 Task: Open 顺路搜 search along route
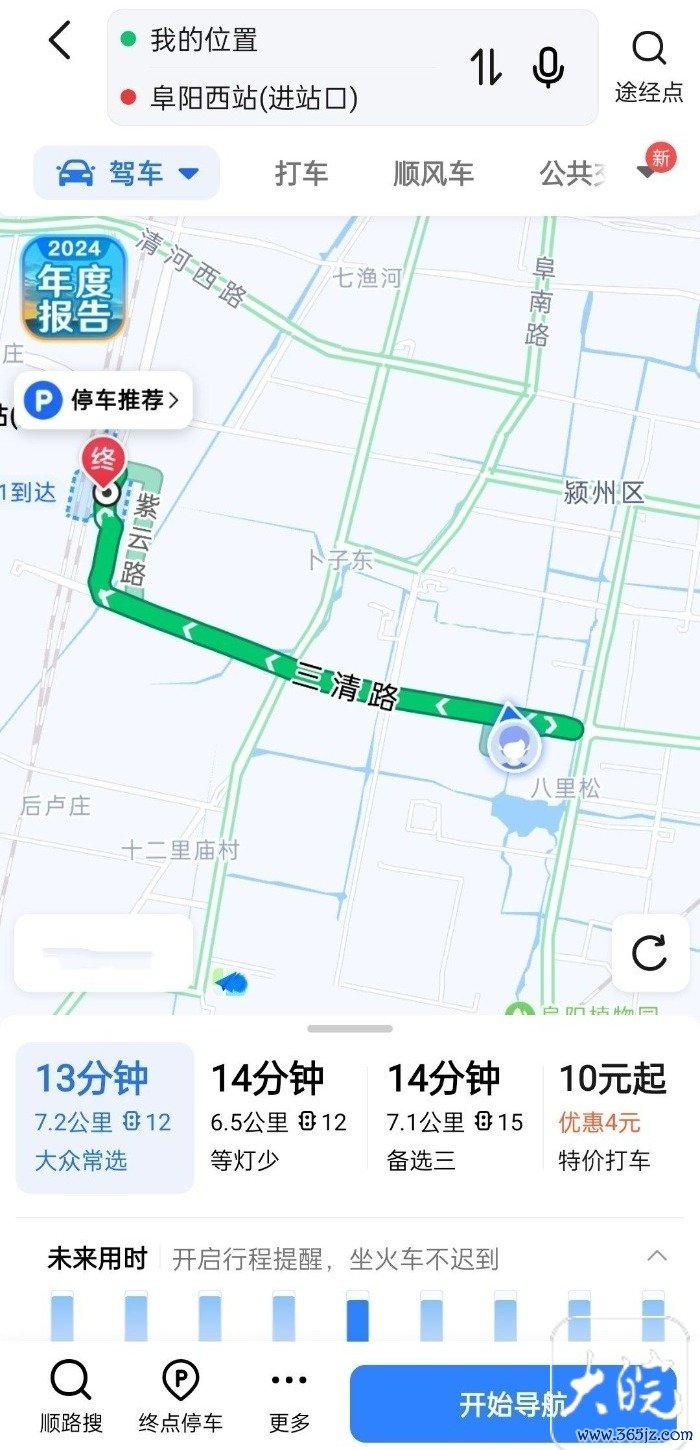tap(70, 1395)
